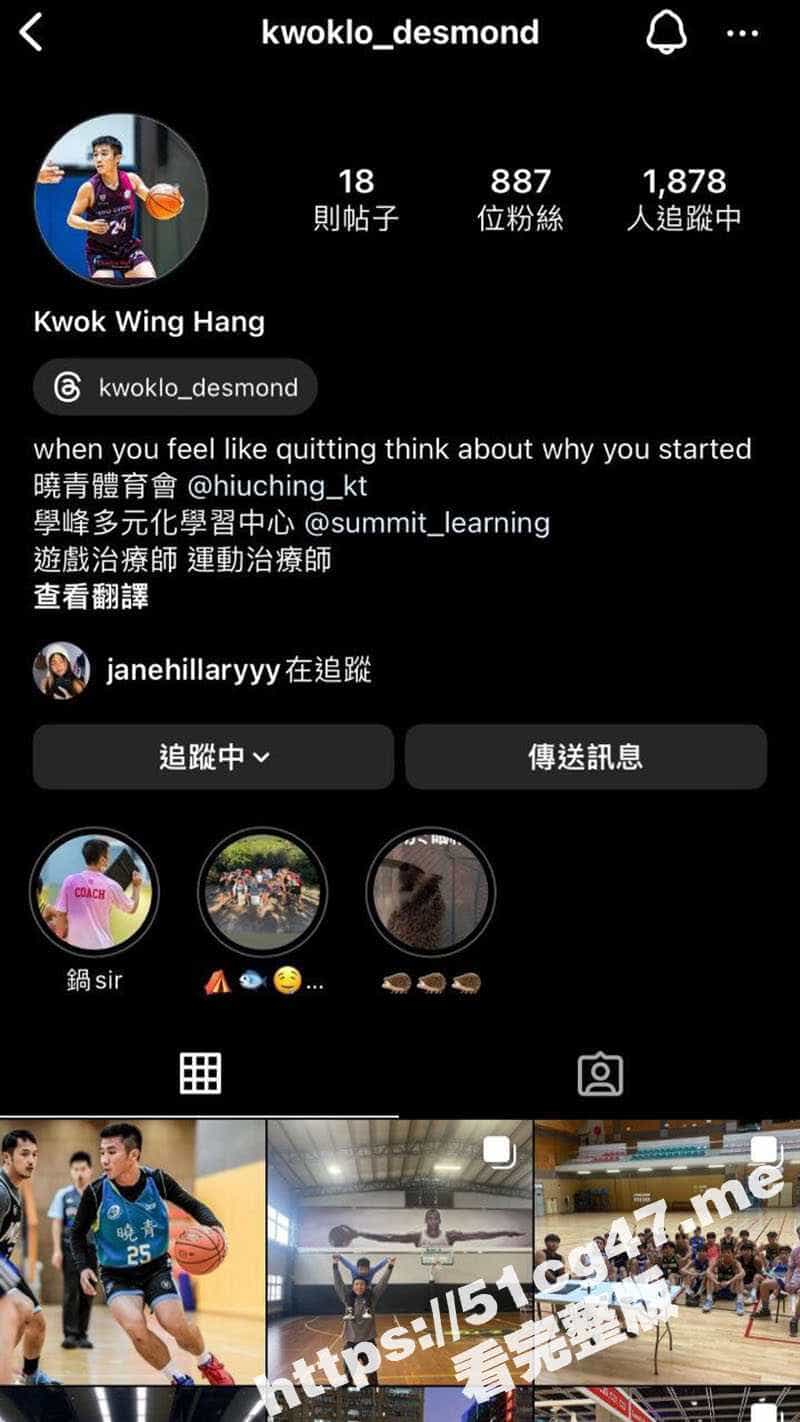
Task: Open the basketball post with jersey 25
Action: coord(132,1250)
